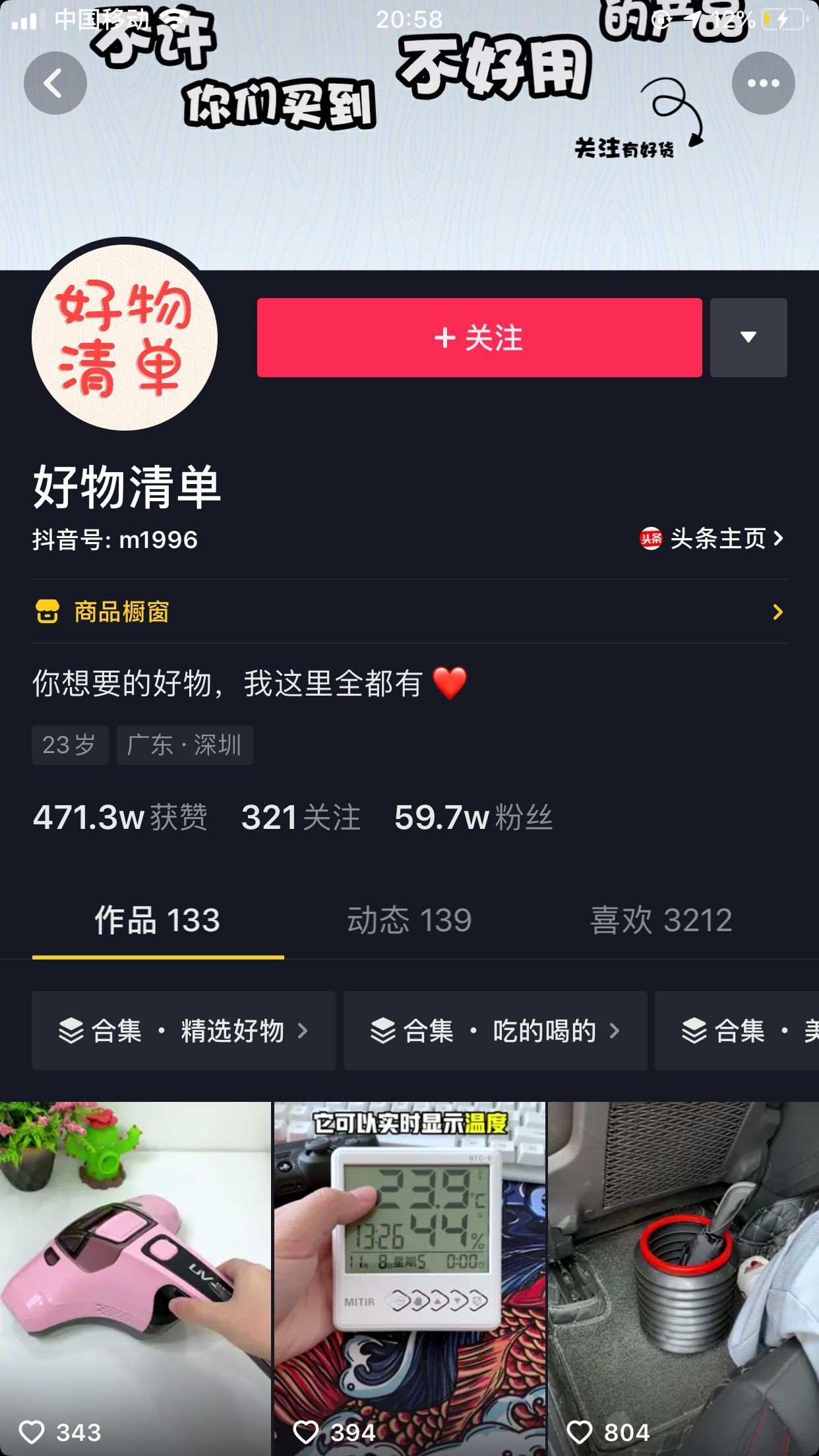Switch to the 作品 133 tab

click(x=157, y=920)
